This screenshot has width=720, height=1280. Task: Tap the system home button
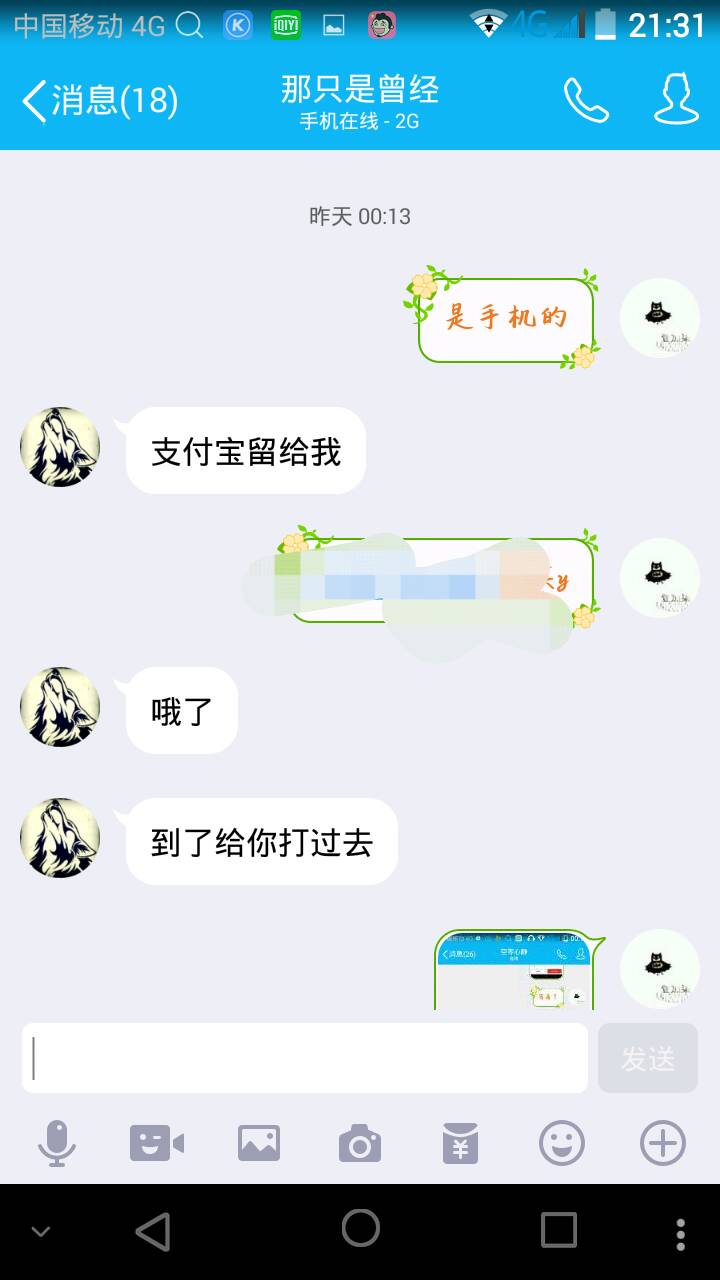360,1229
